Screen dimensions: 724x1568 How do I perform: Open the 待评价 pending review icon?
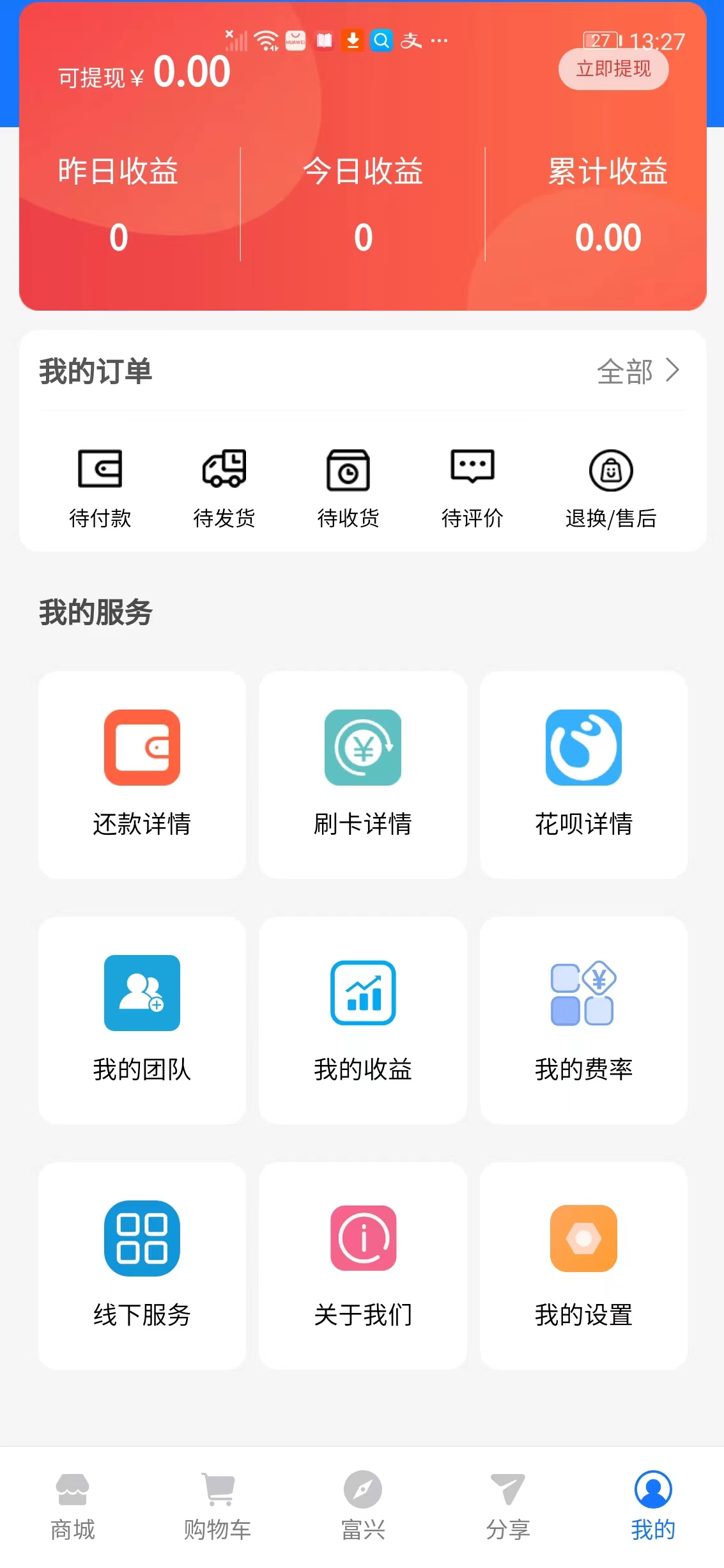click(473, 487)
